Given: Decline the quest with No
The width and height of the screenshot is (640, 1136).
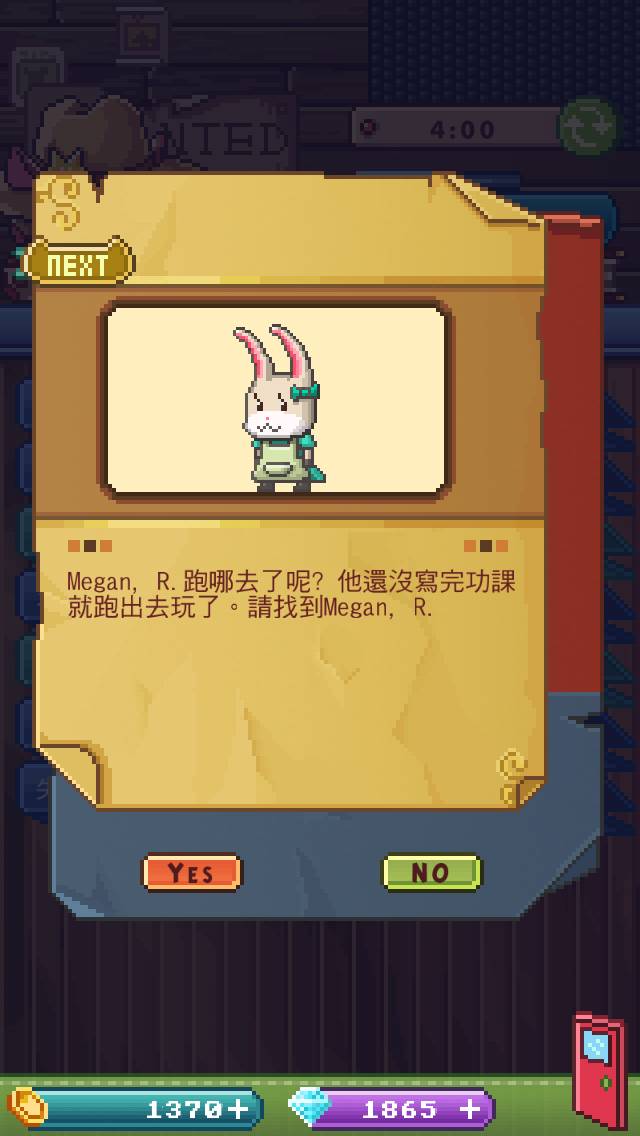Looking at the screenshot, I should click(x=431, y=872).
